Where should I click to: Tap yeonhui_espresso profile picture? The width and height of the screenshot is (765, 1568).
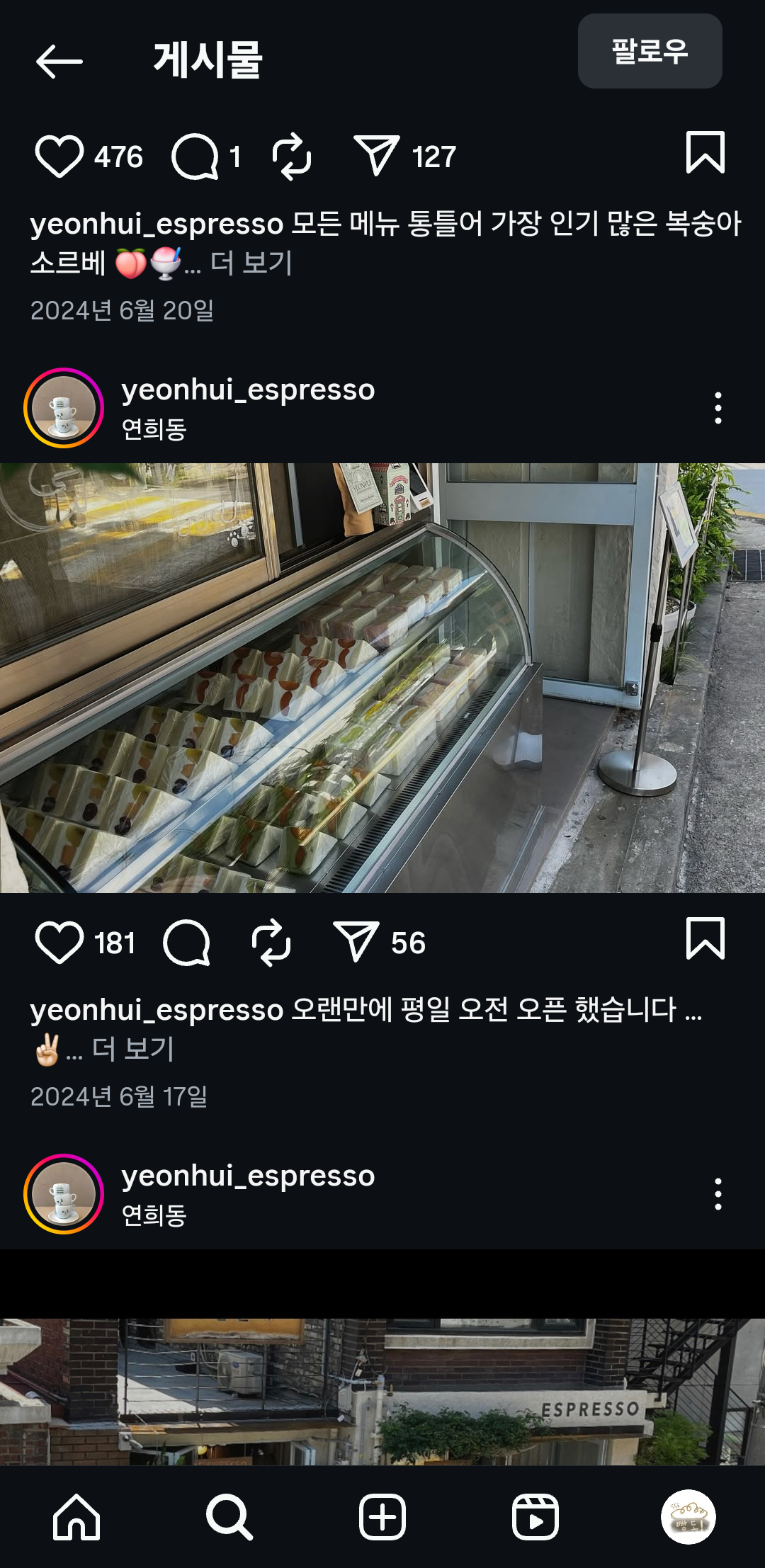(64, 407)
